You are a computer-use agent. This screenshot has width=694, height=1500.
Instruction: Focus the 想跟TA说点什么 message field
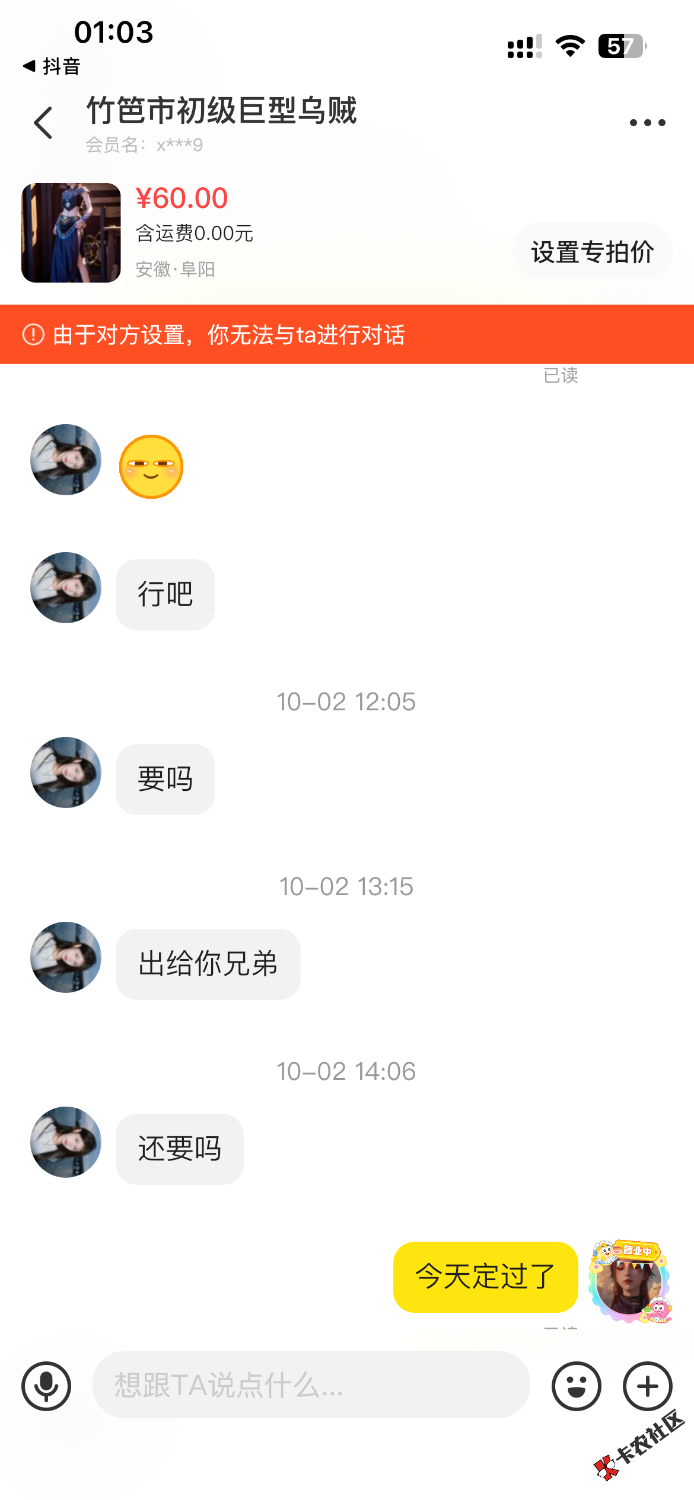coord(310,1385)
